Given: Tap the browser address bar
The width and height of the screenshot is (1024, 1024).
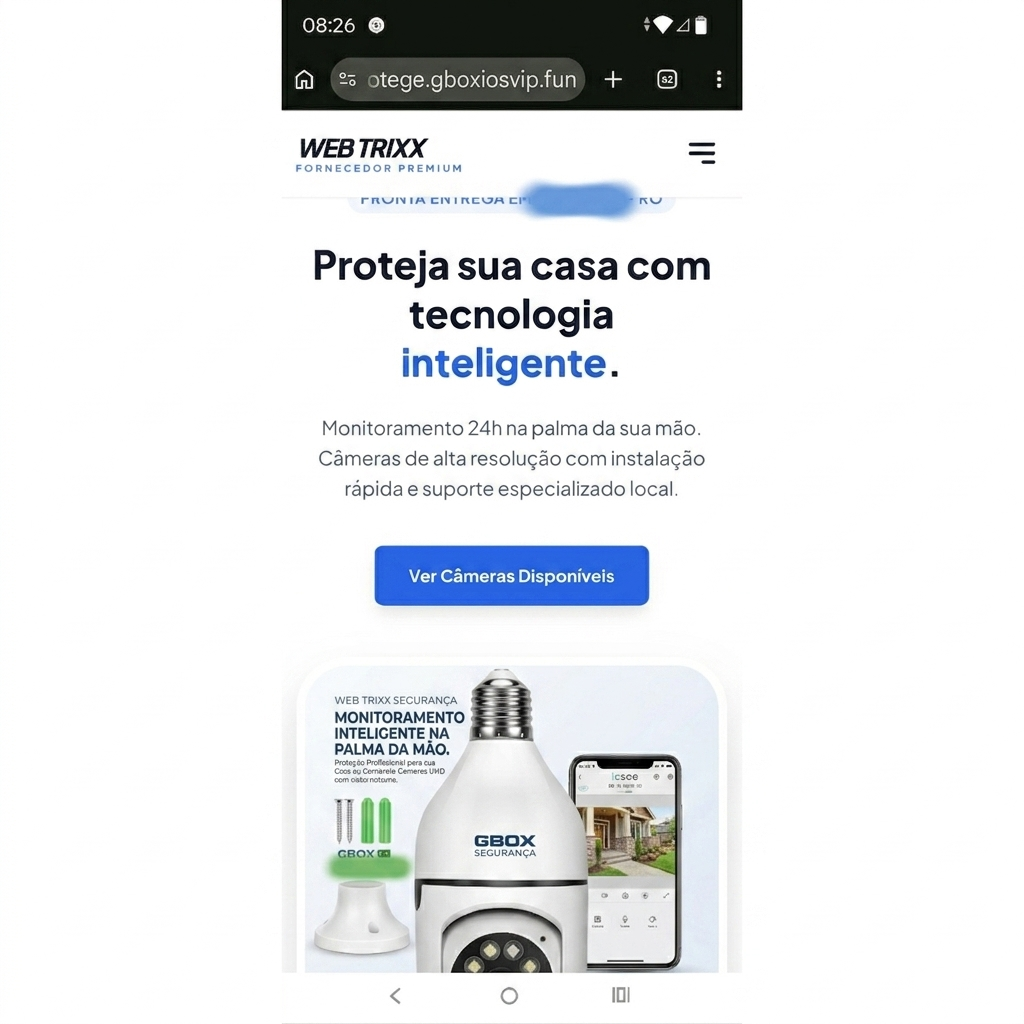Looking at the screenshot, I should point(470,80).
